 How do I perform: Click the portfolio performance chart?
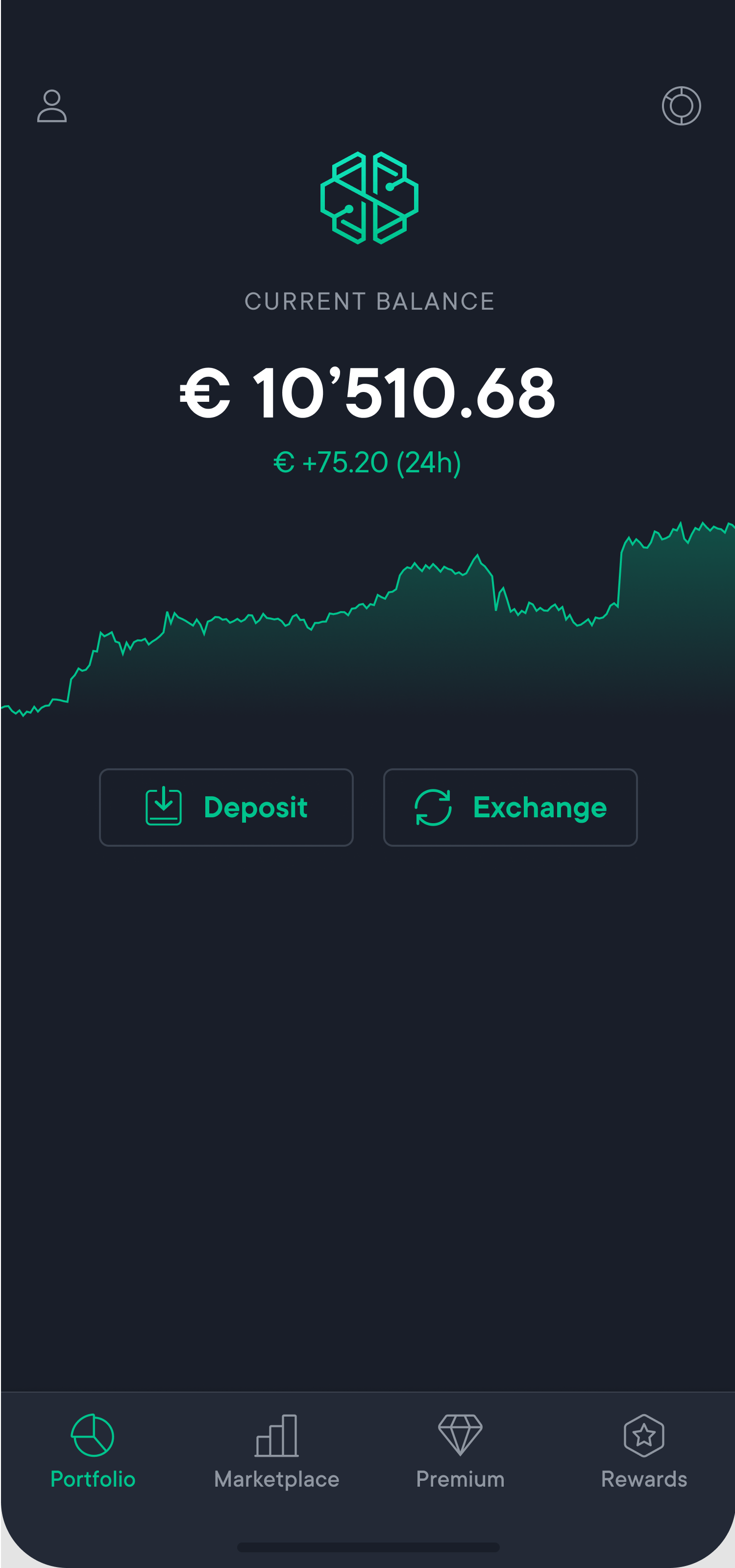(367, 627)
